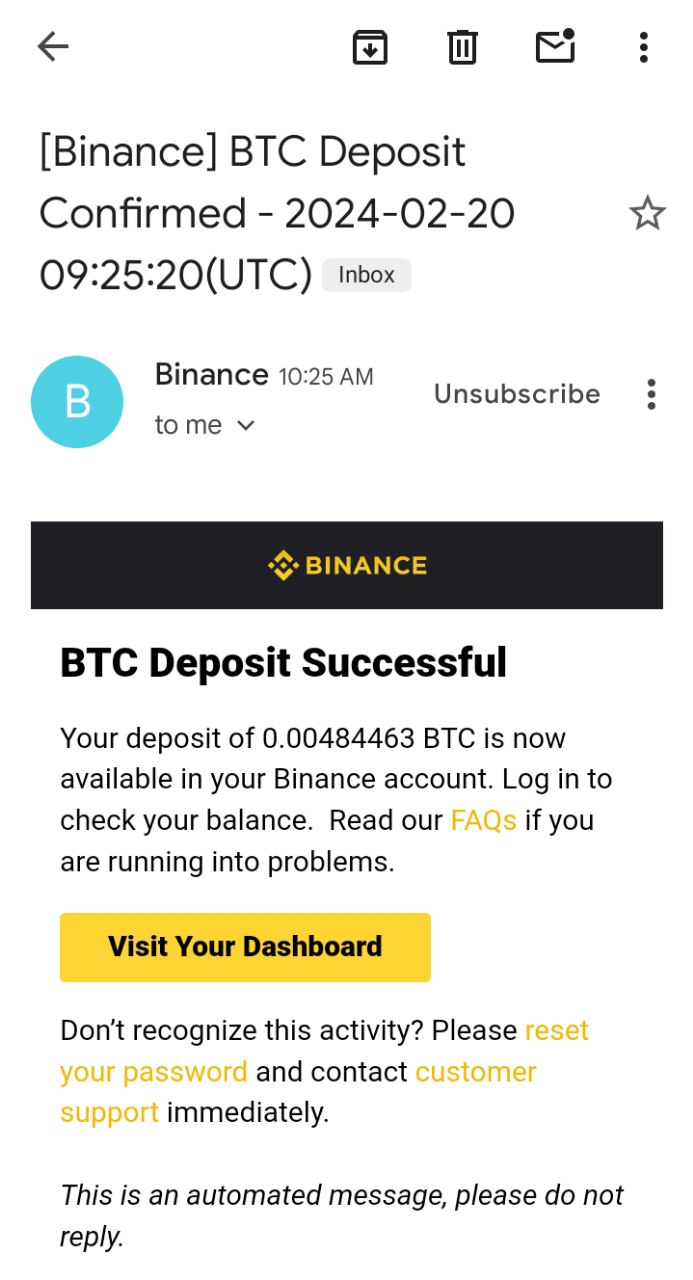Star this BTC deposit email
This screenshot has height=1280, width=693.
[x=647, y=213]
